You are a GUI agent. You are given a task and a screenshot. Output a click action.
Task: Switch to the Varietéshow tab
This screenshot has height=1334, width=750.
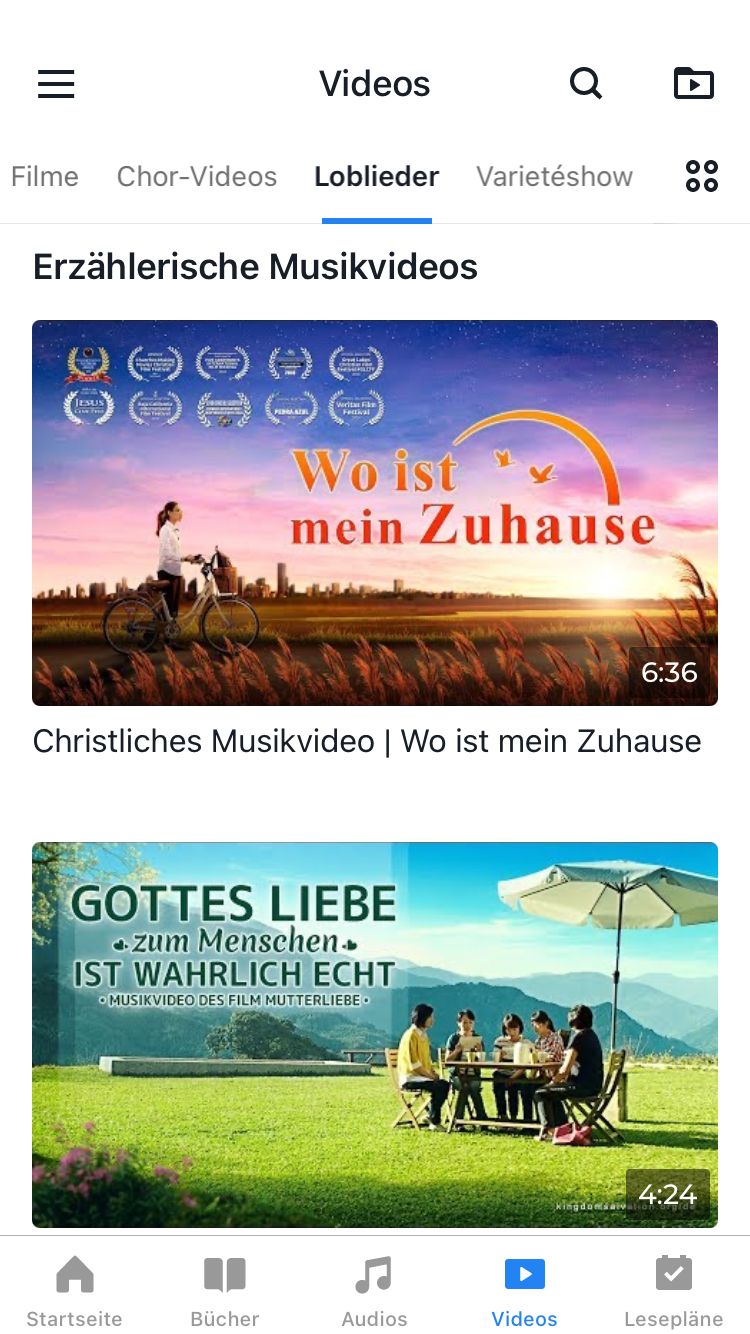(x=554, y=177)
